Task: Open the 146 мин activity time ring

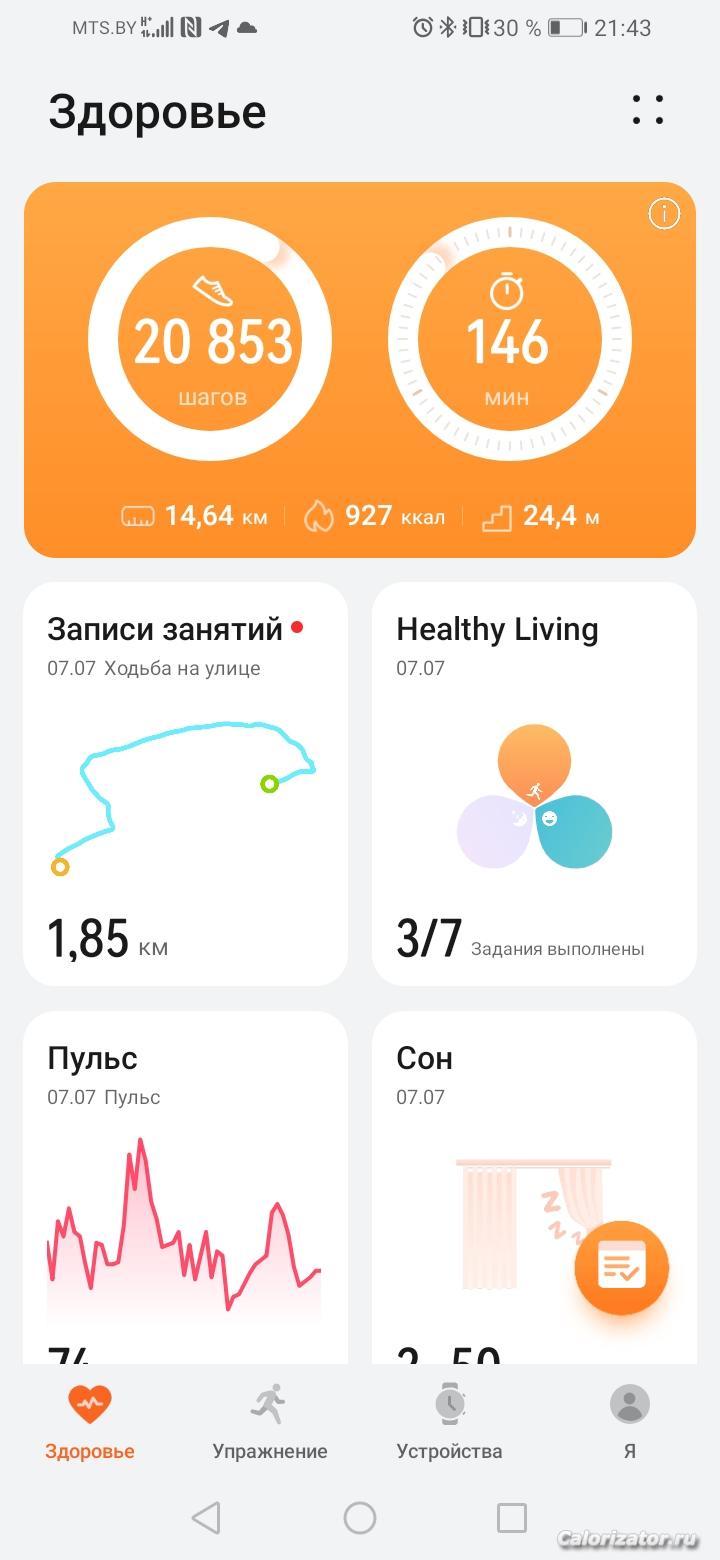Action: [509, 340]
